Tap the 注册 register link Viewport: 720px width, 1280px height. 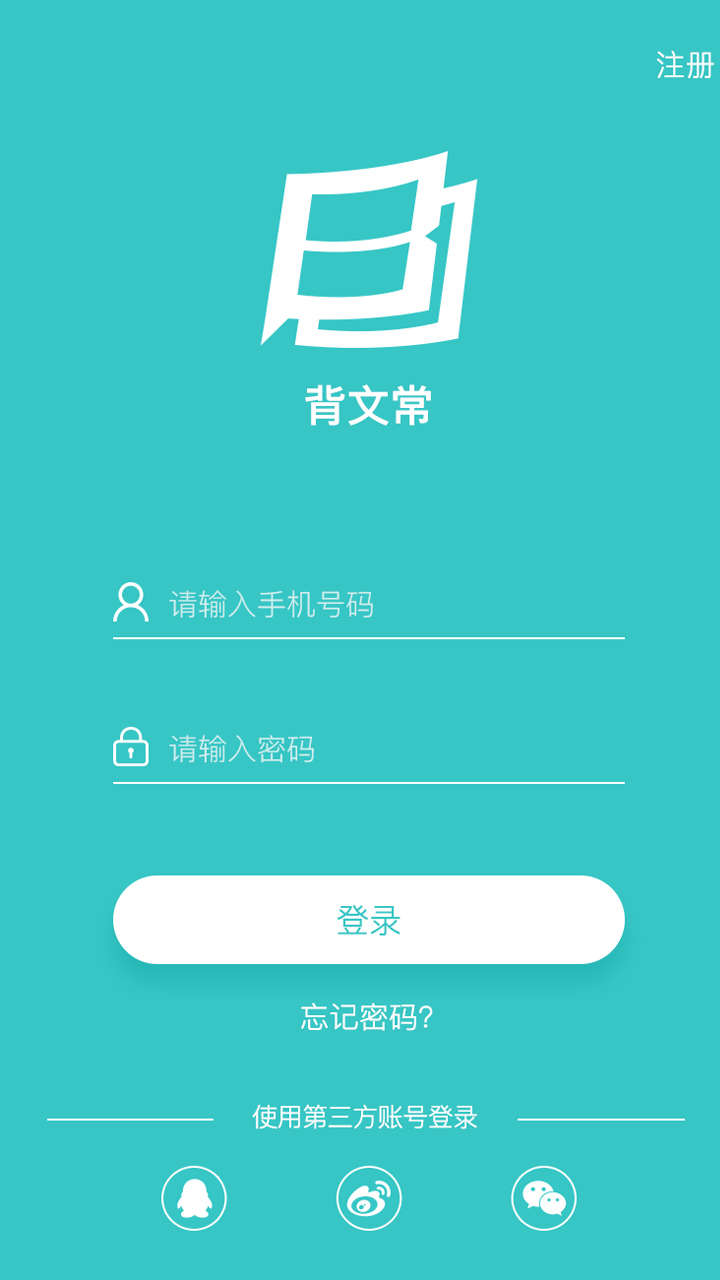[685, 66]
